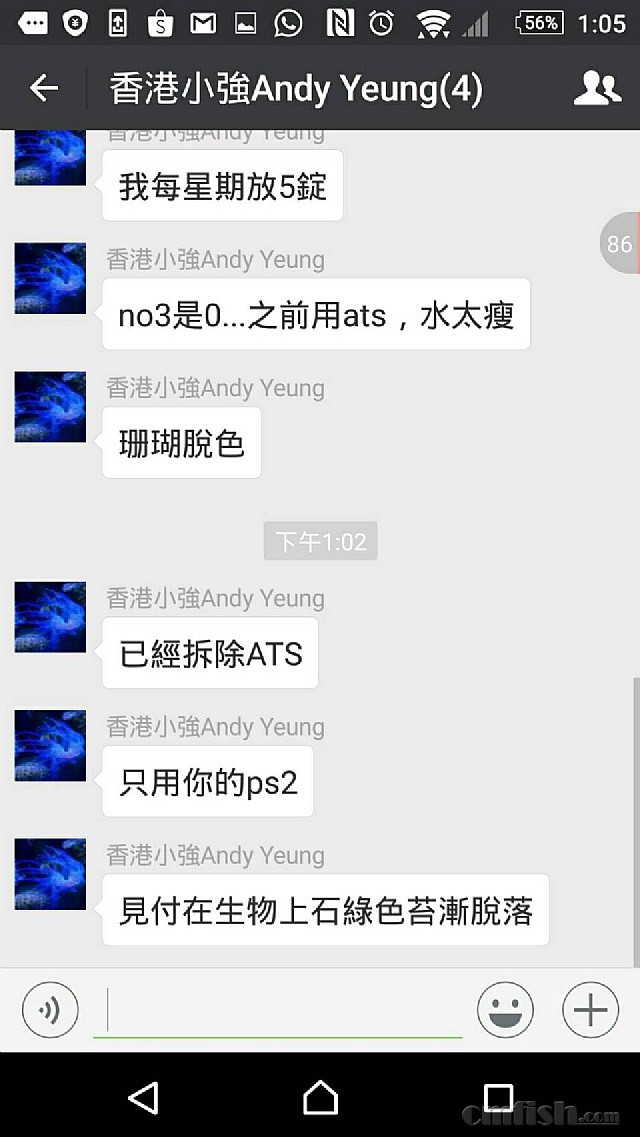Open recent apps from navigation bar

pyautogui.click(x=498, y=1097)
